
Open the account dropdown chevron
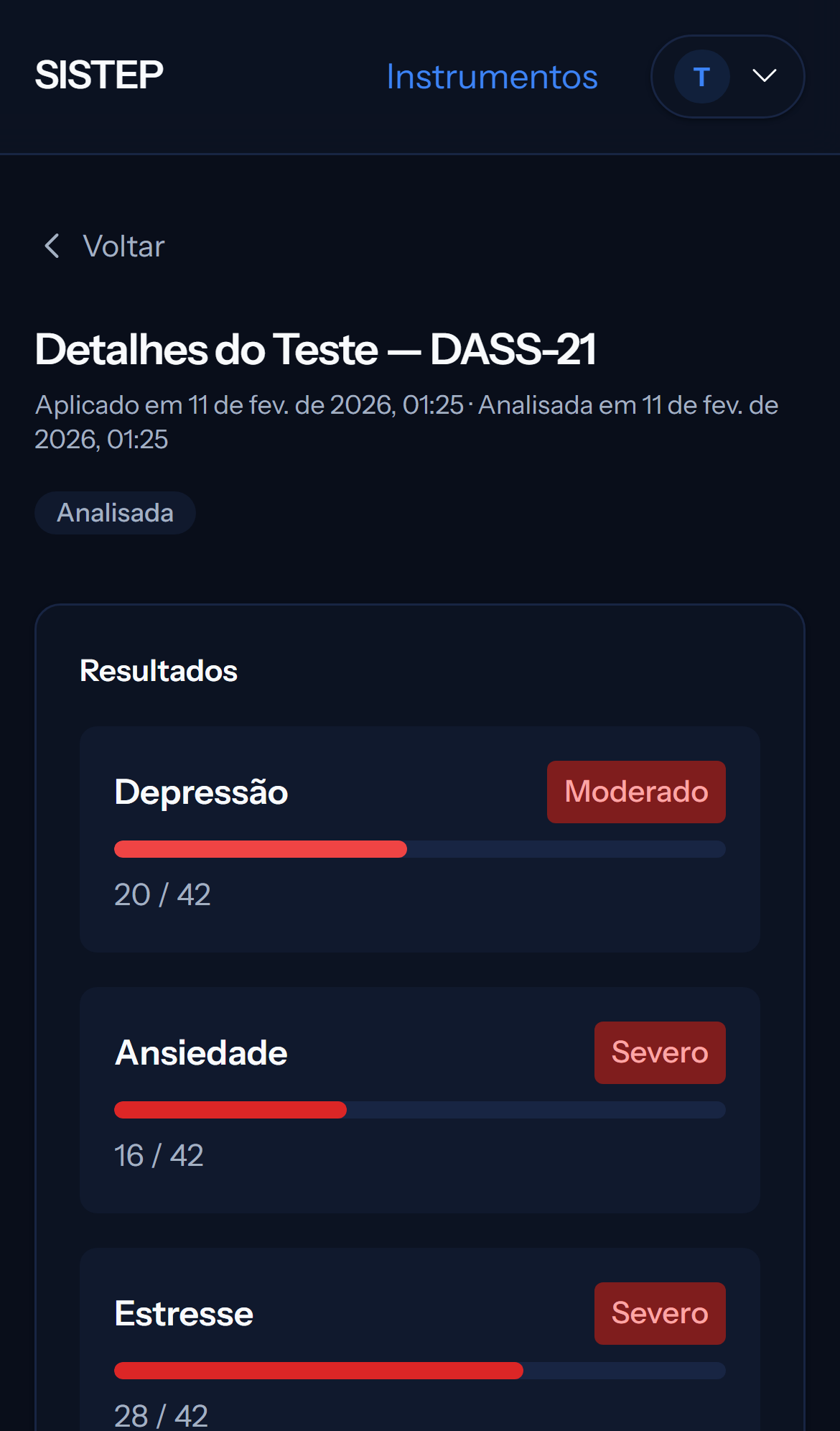click(763, 75)
